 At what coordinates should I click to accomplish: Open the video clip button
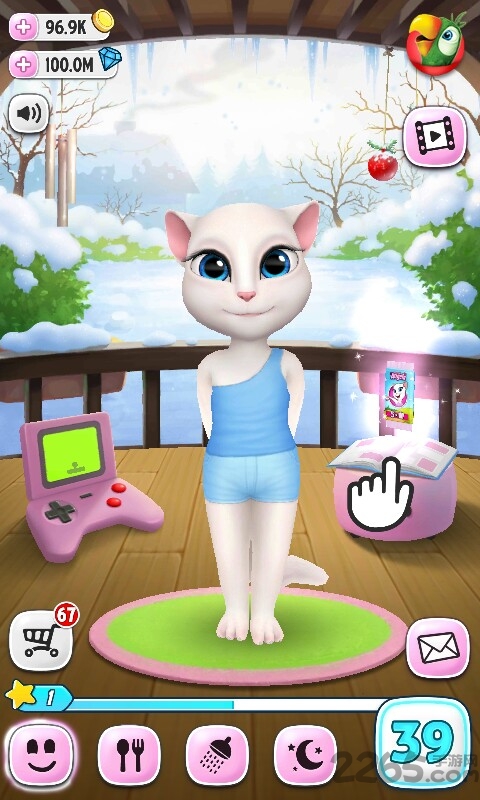pos(435,136)
